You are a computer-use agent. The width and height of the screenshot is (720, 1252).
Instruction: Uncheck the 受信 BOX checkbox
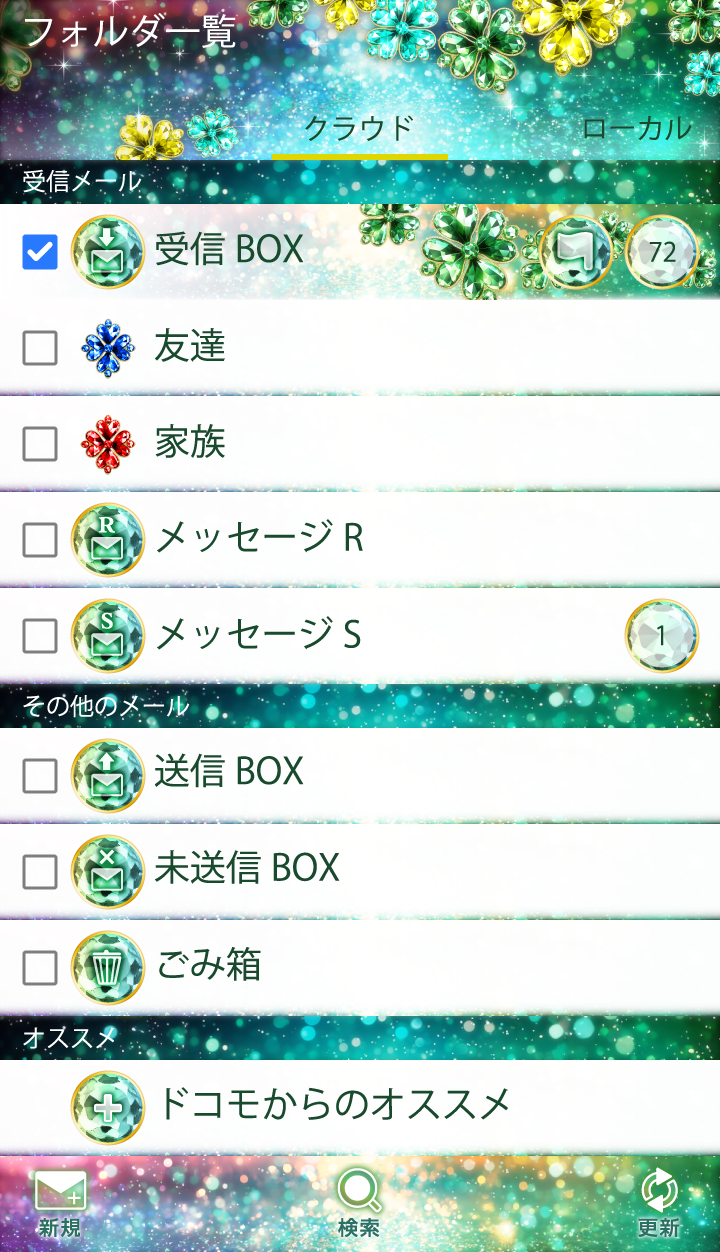click(x=40, y=252)
